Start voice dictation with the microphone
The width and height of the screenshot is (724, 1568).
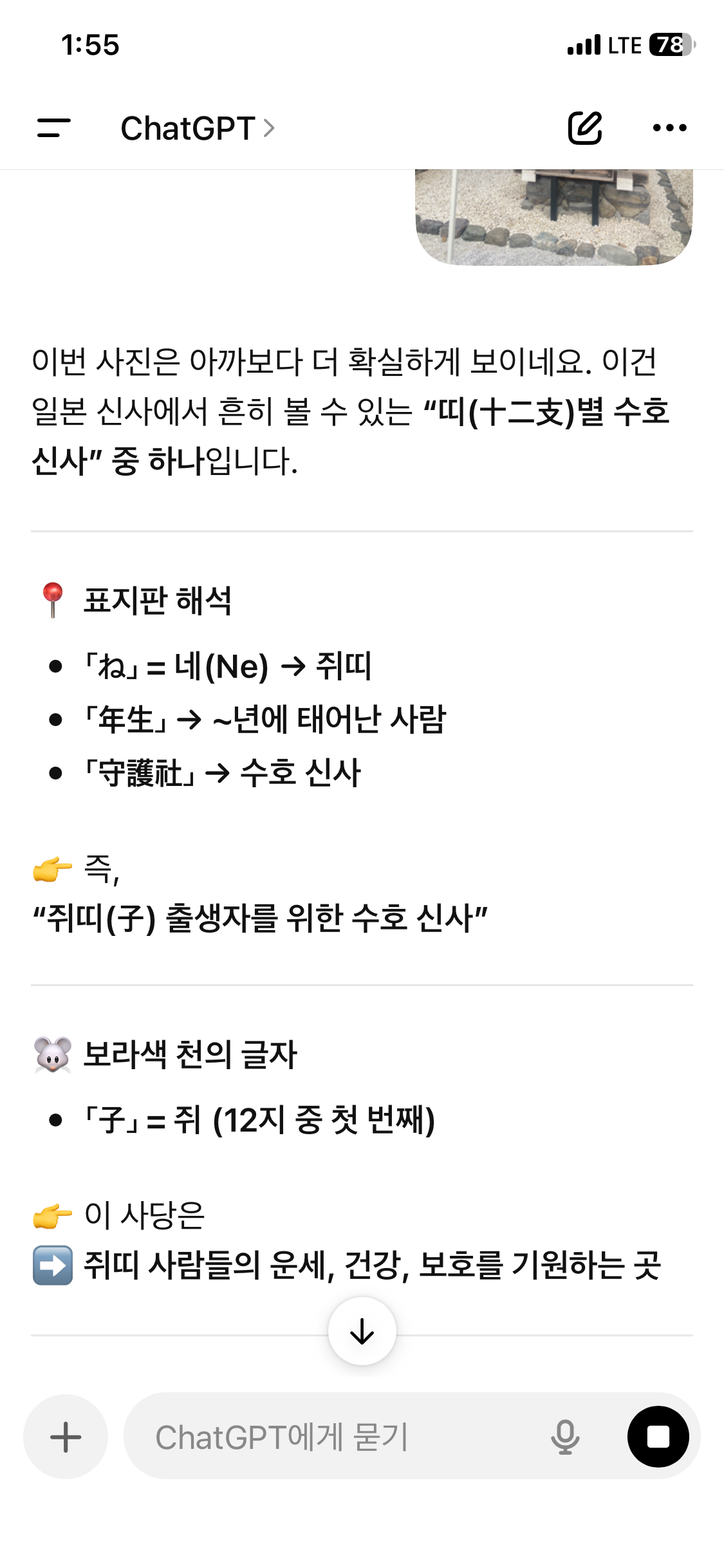tap(565, 1437)
